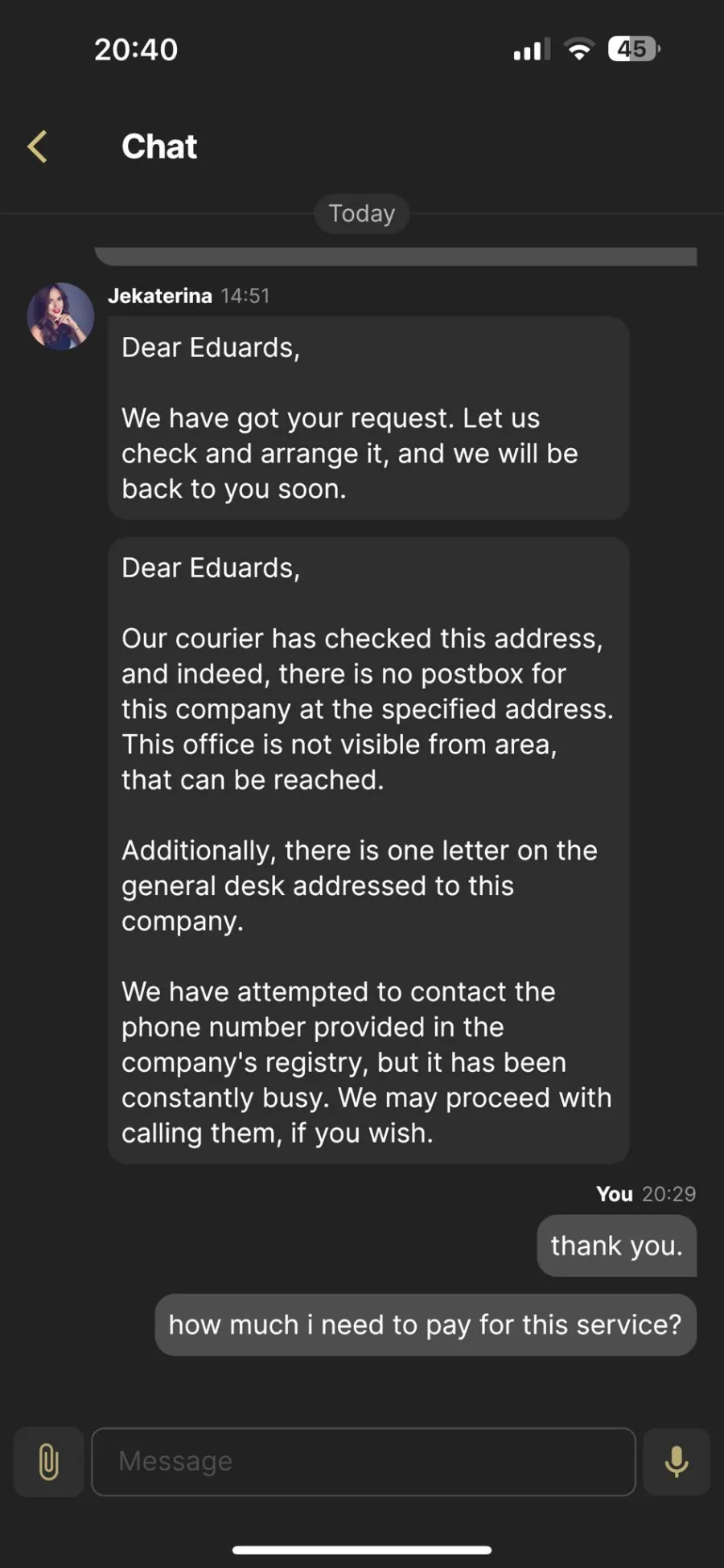
Task: Open Jekaterina's profile picture
Action: tap(60, 316)
